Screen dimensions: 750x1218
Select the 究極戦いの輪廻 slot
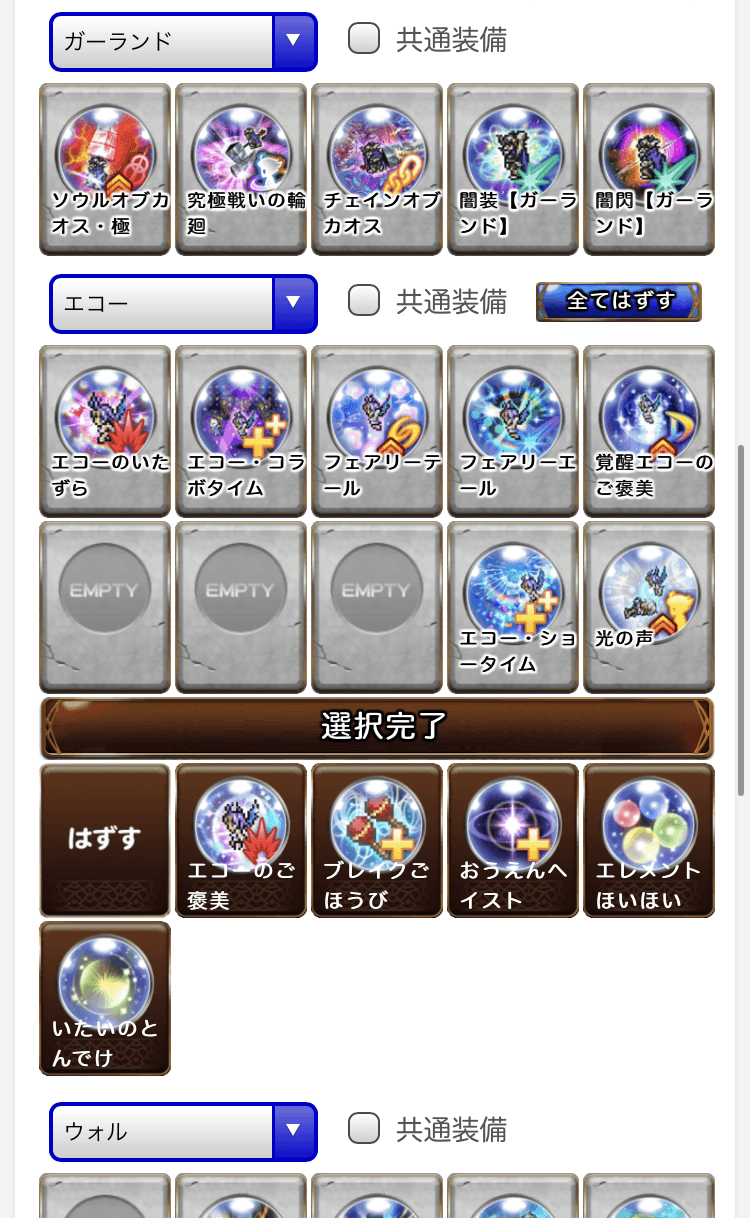(x=241, y=169)
